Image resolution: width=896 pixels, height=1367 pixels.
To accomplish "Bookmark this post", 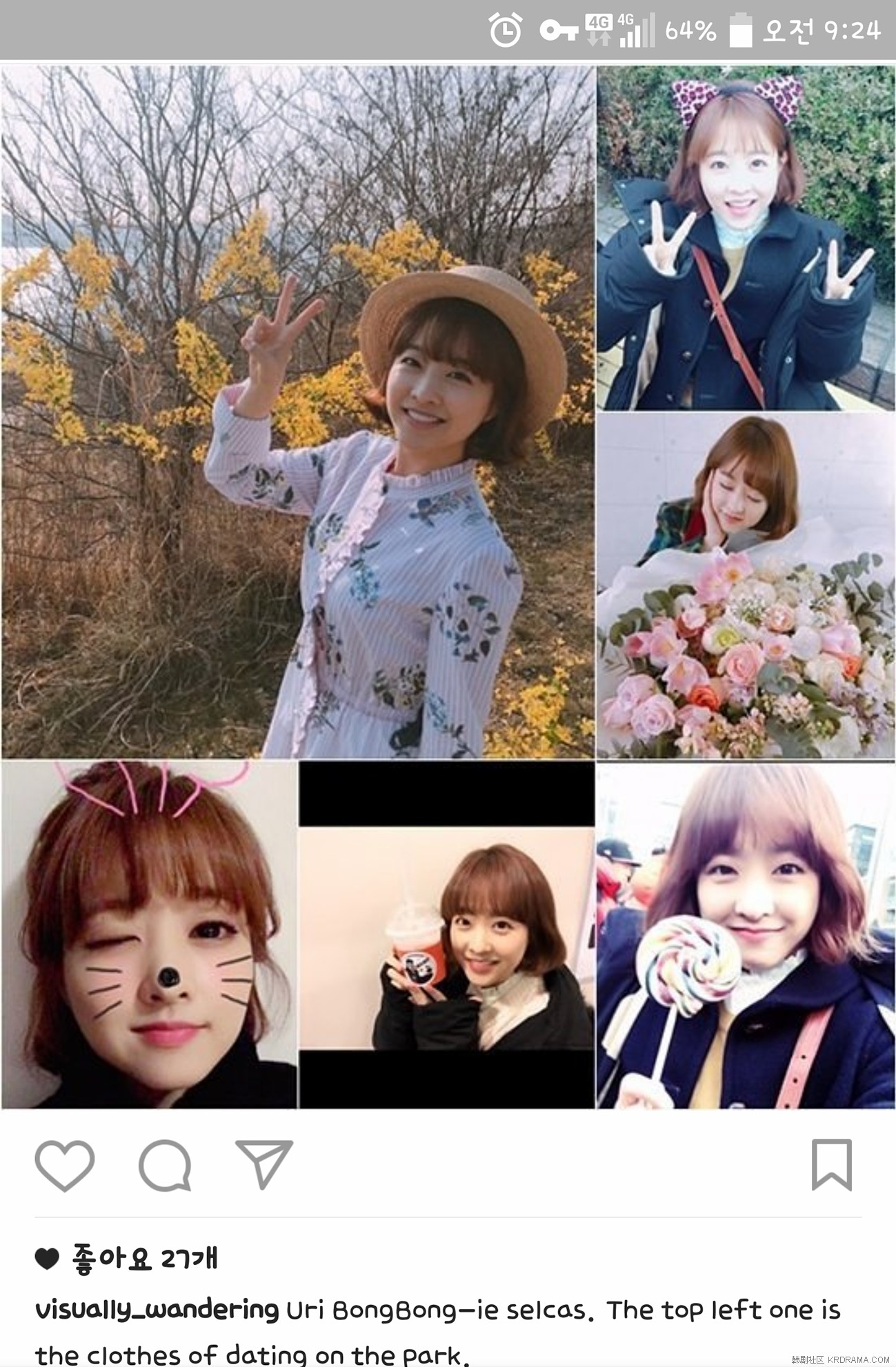I will 831,1165.
